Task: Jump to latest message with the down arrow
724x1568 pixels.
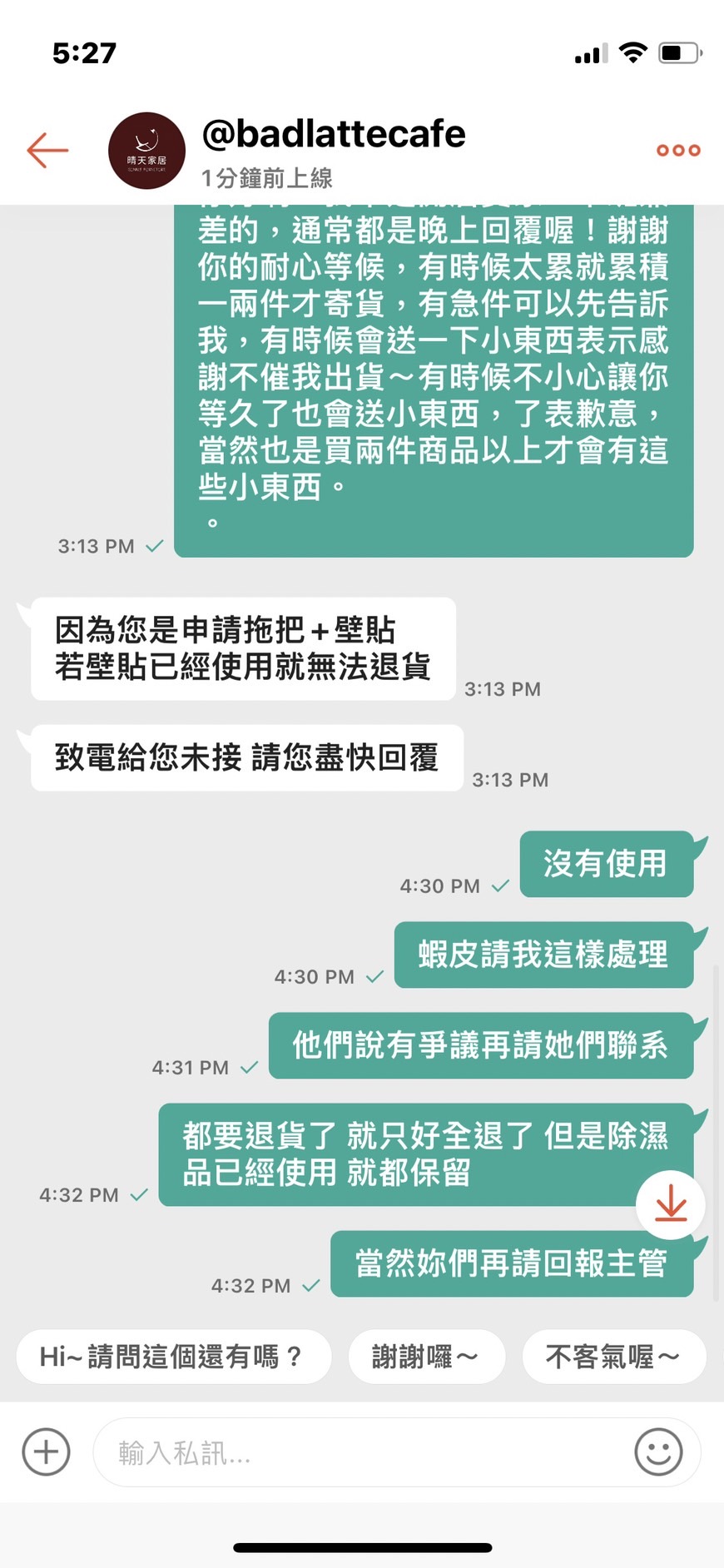Action: [670, 1204]
